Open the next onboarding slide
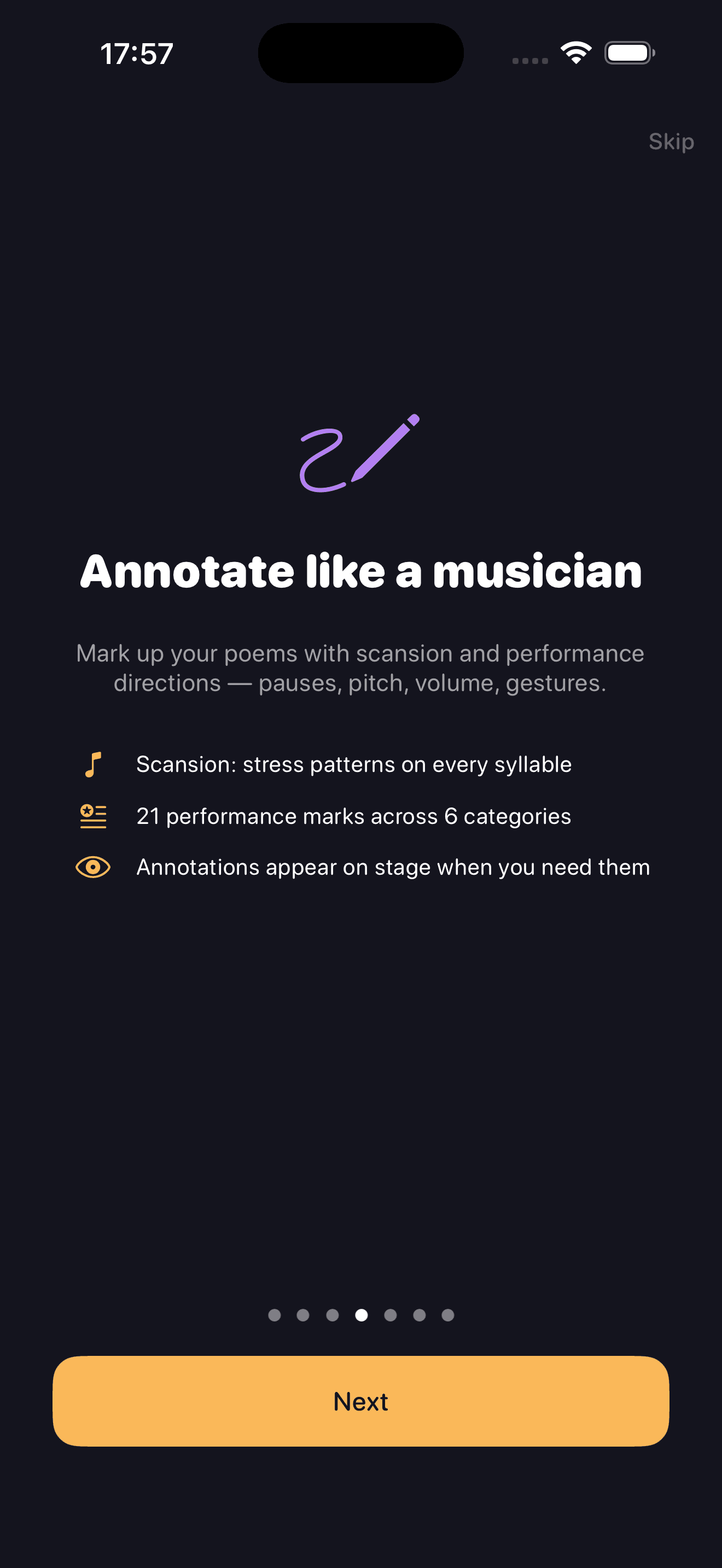Viewport: 722px width, 1568px height. 361,1401
